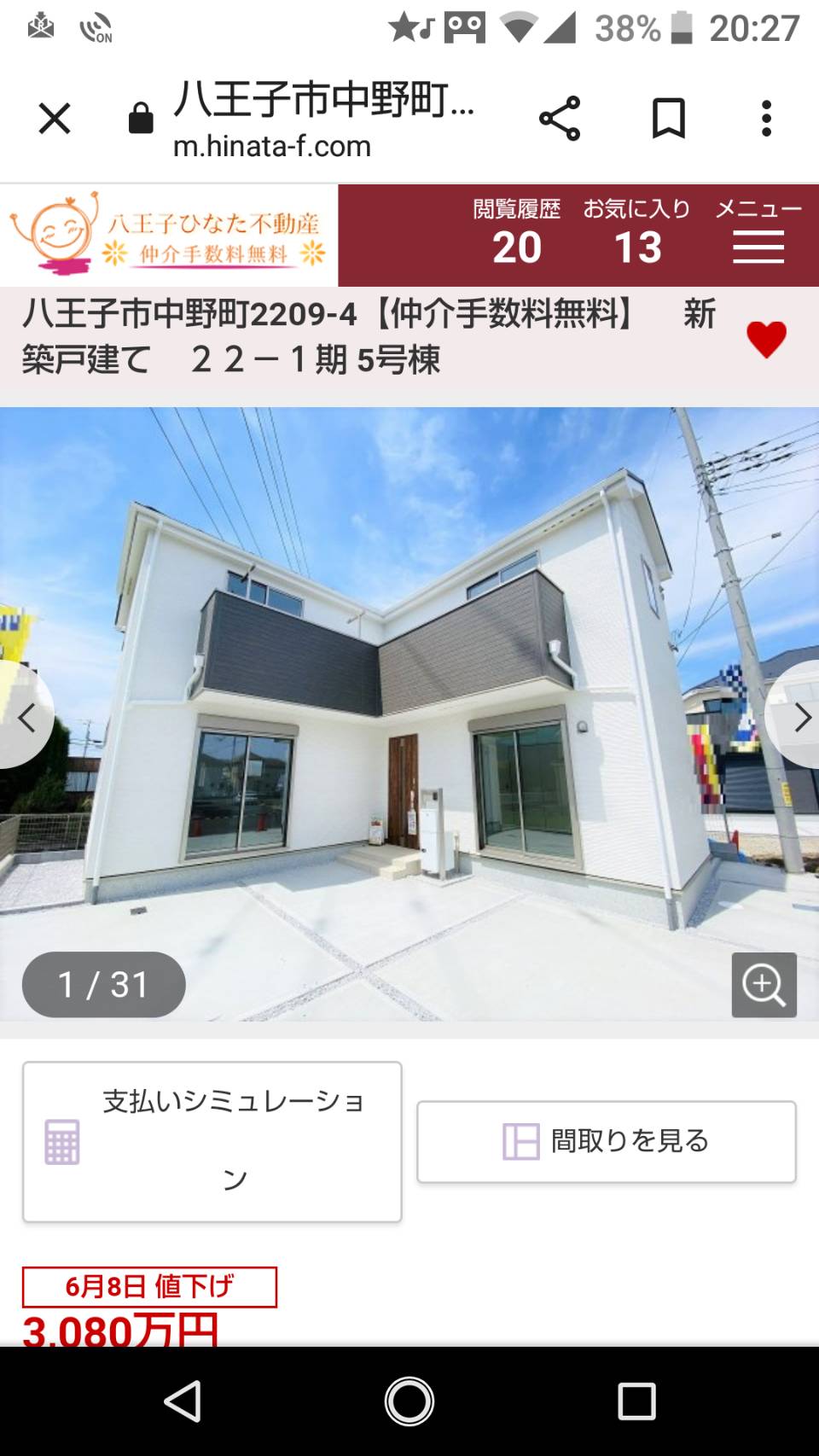This screenshot has width=819, height=1456.
Task: Open お気に入り favorites list
Action: point(637,232)
